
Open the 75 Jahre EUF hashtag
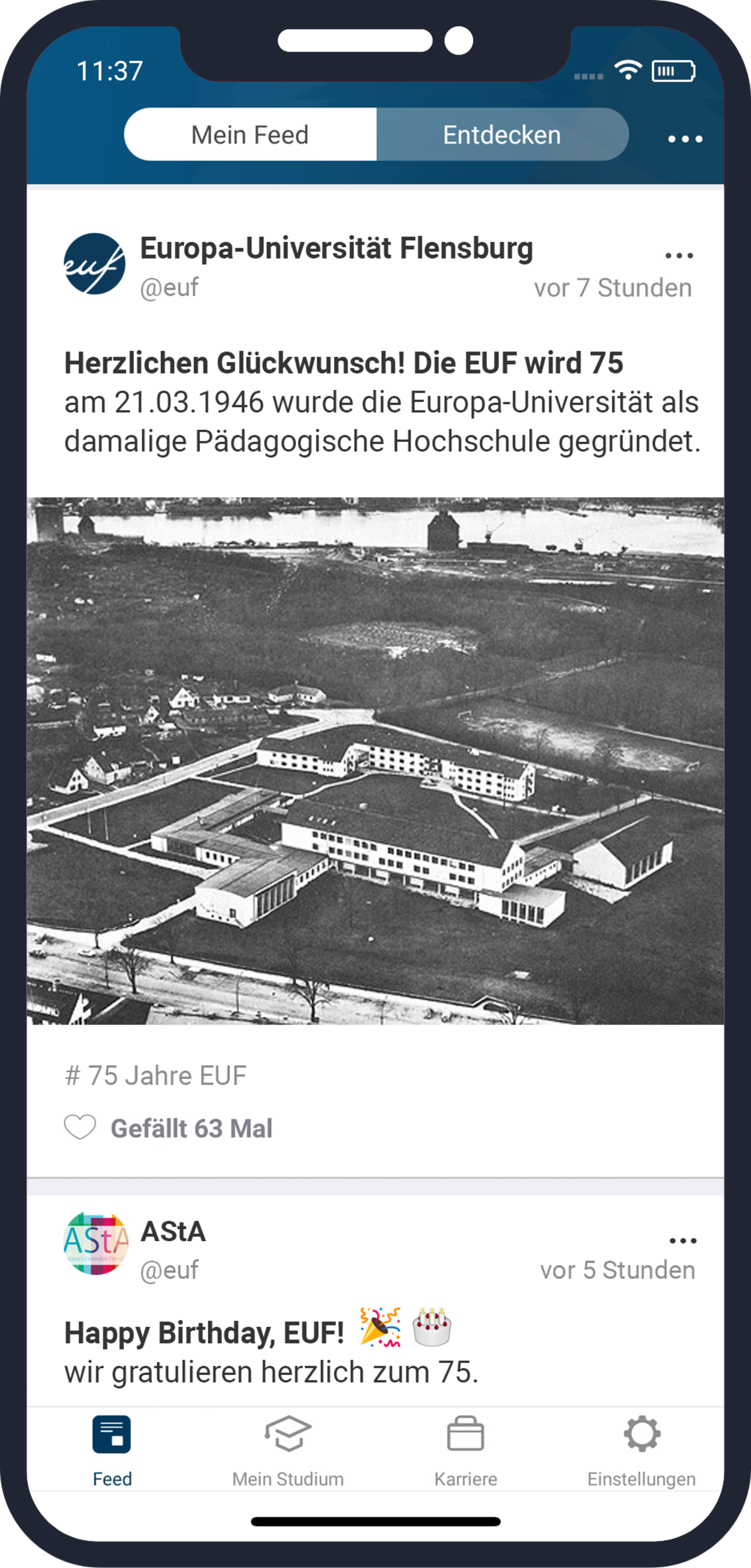pos(156,1076)
